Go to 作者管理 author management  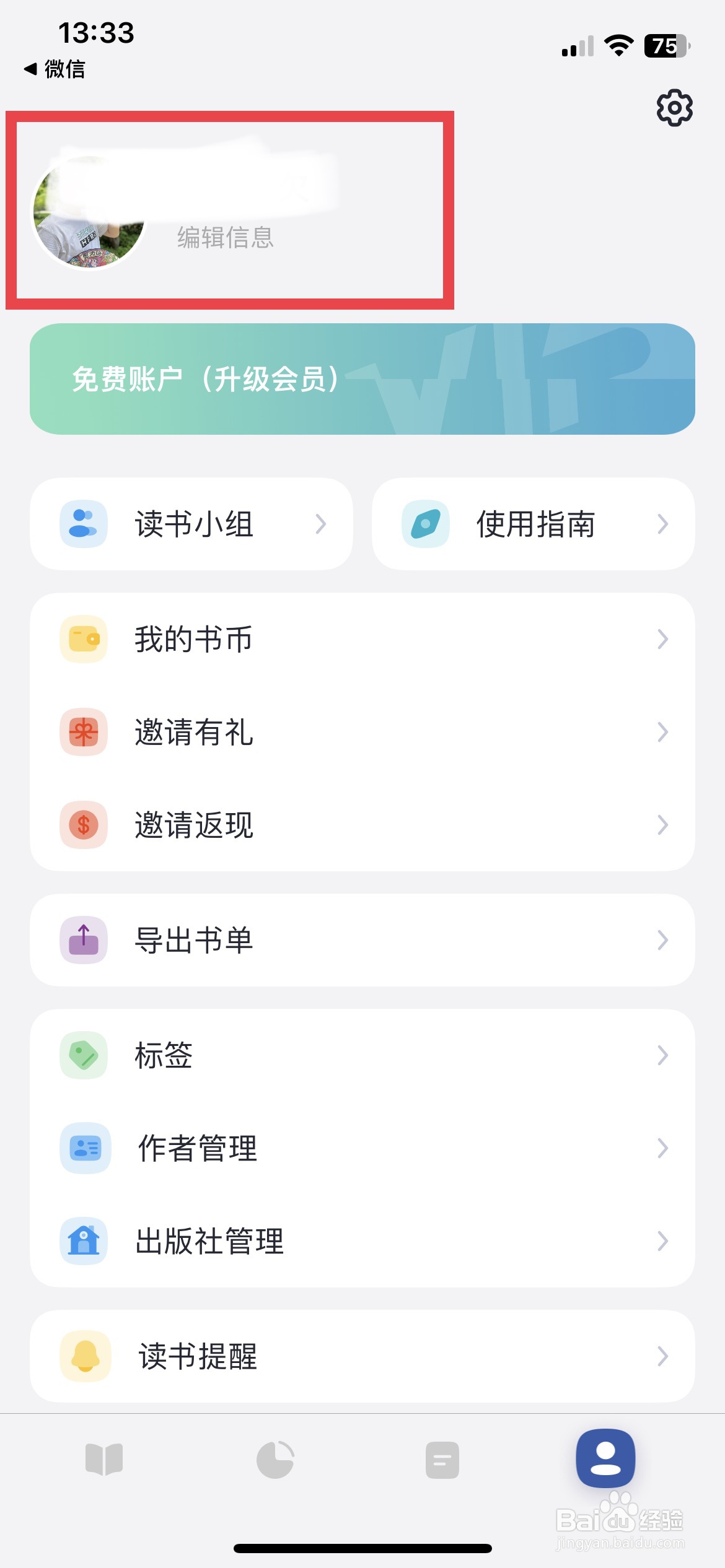click(x=362, y=1148)
